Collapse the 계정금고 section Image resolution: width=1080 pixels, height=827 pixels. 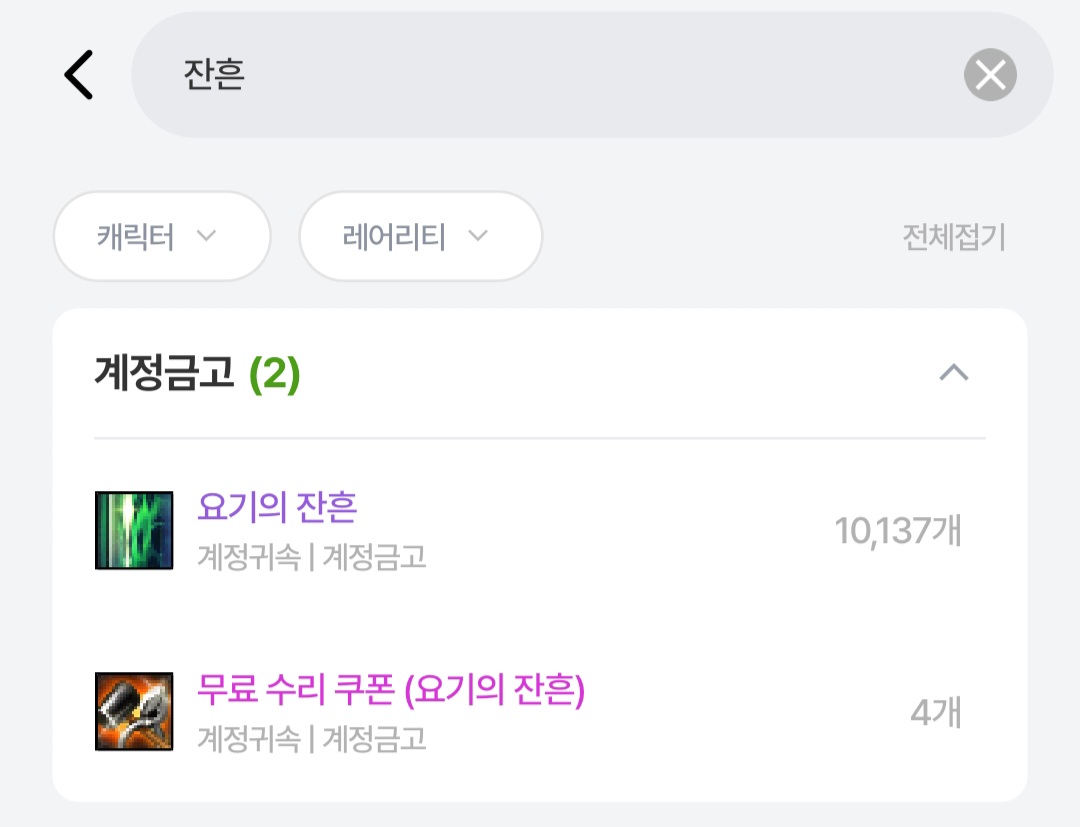tap(954, 373)
